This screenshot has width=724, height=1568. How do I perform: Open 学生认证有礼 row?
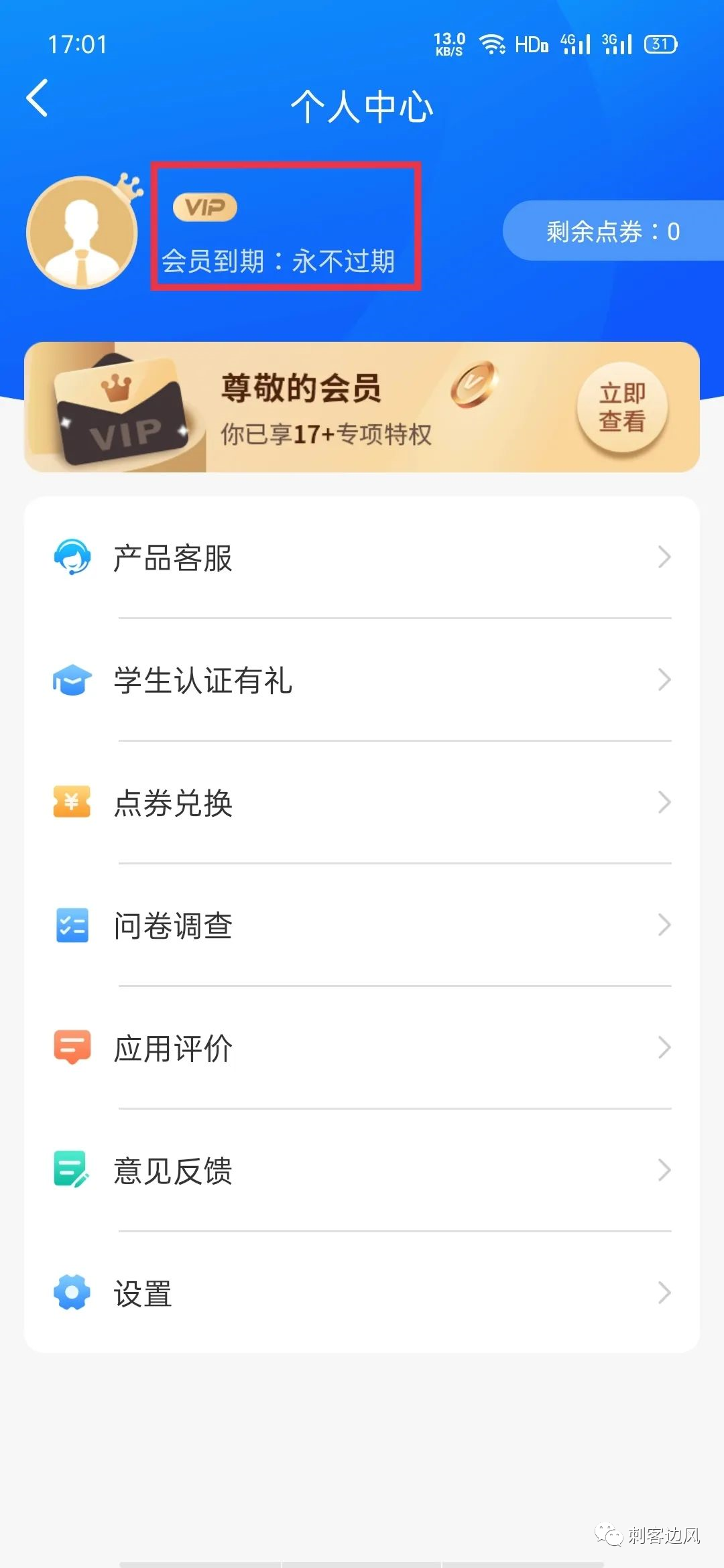click(x=362, y=680)
